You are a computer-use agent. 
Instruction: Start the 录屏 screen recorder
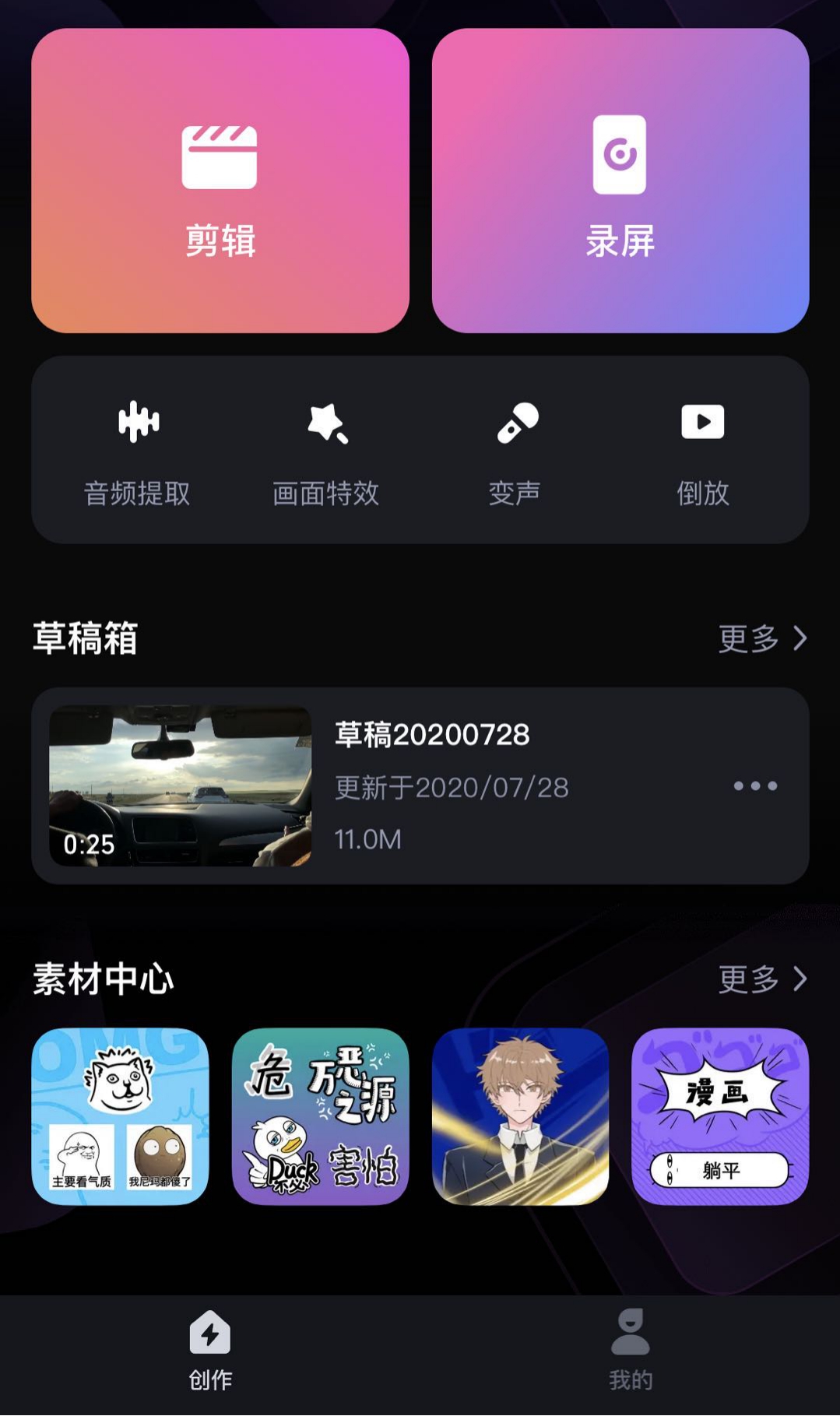[620, 180]
